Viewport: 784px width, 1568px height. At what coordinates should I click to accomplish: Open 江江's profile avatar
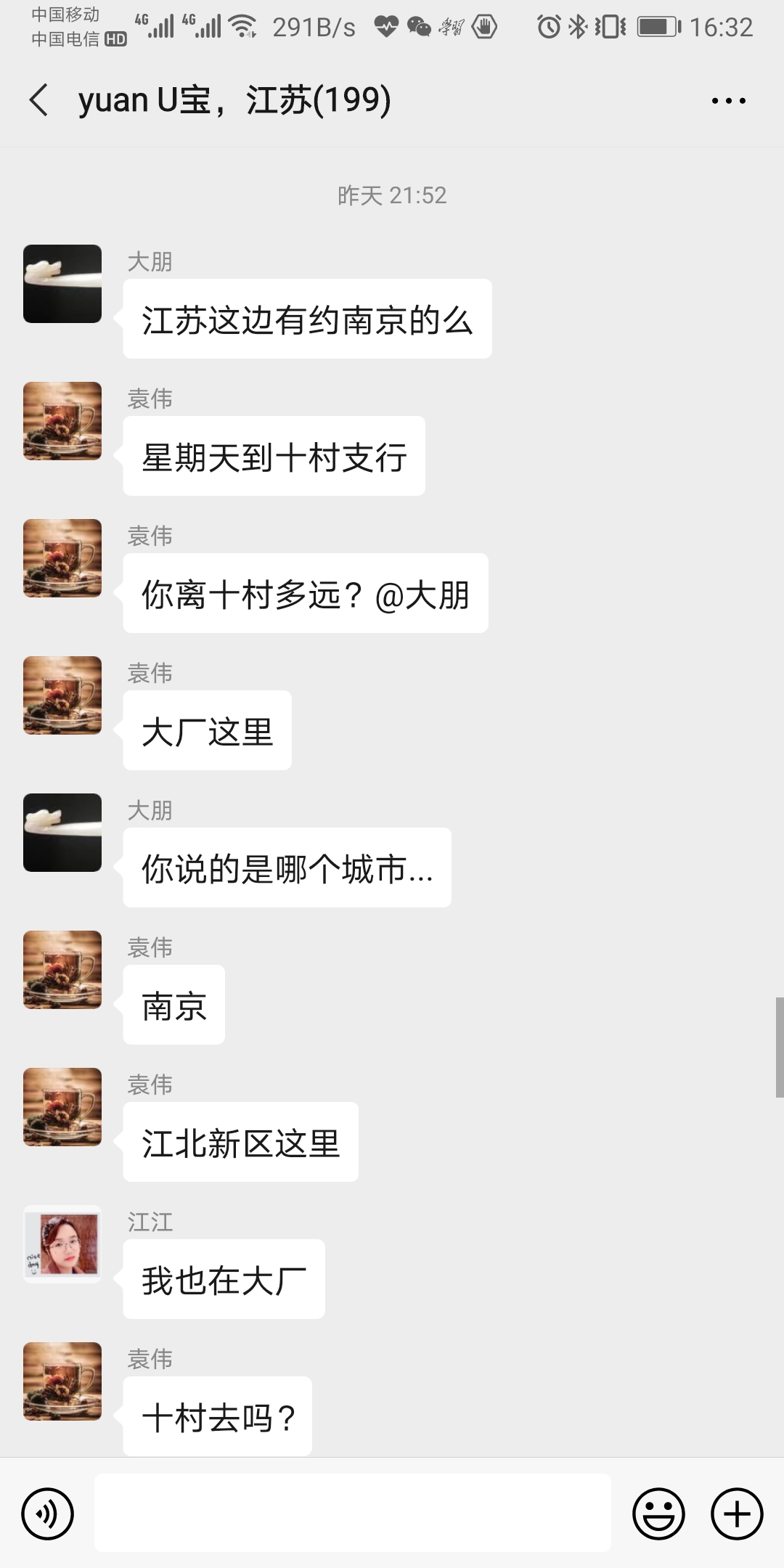point(62,1244)
